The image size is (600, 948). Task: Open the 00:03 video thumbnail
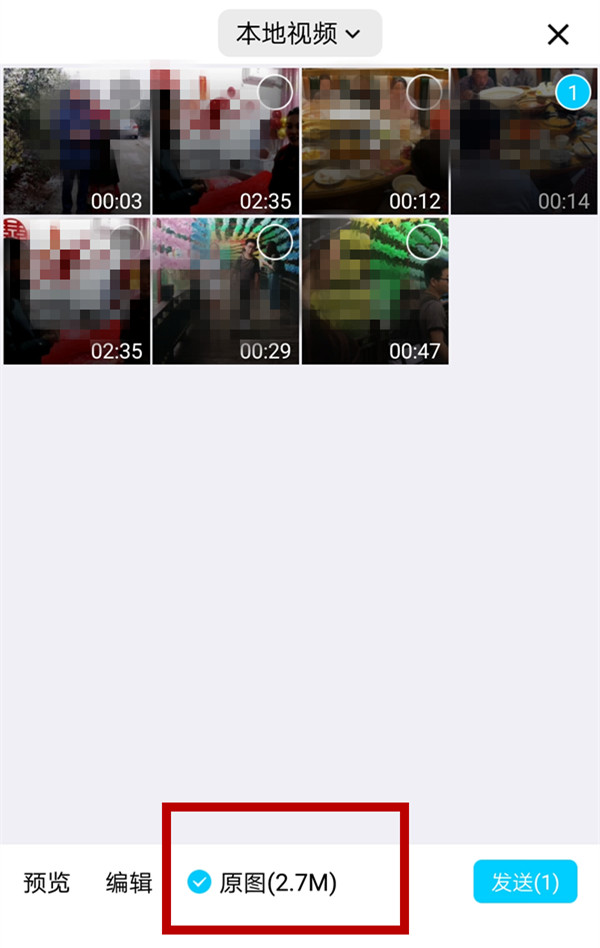76,141
